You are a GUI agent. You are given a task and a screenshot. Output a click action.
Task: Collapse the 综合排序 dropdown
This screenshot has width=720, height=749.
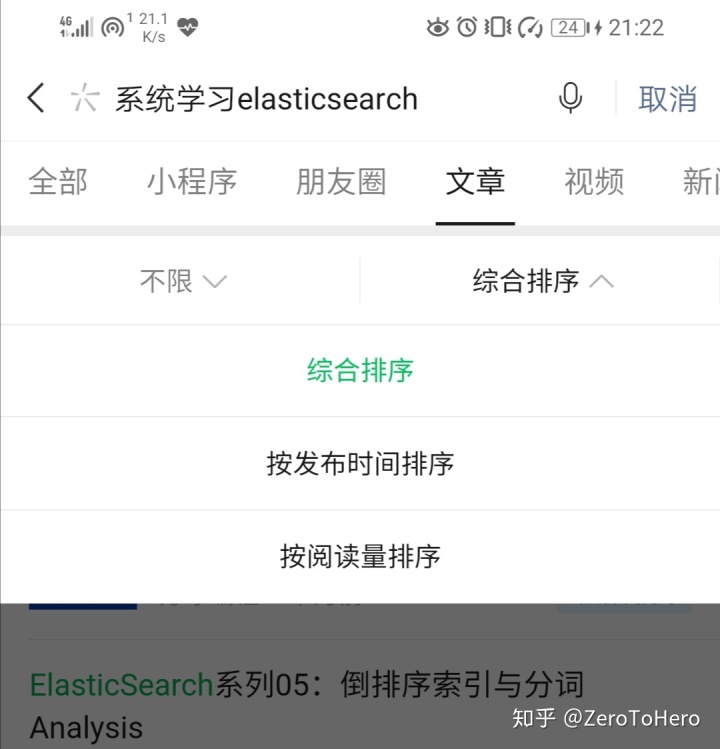(540, 281)
